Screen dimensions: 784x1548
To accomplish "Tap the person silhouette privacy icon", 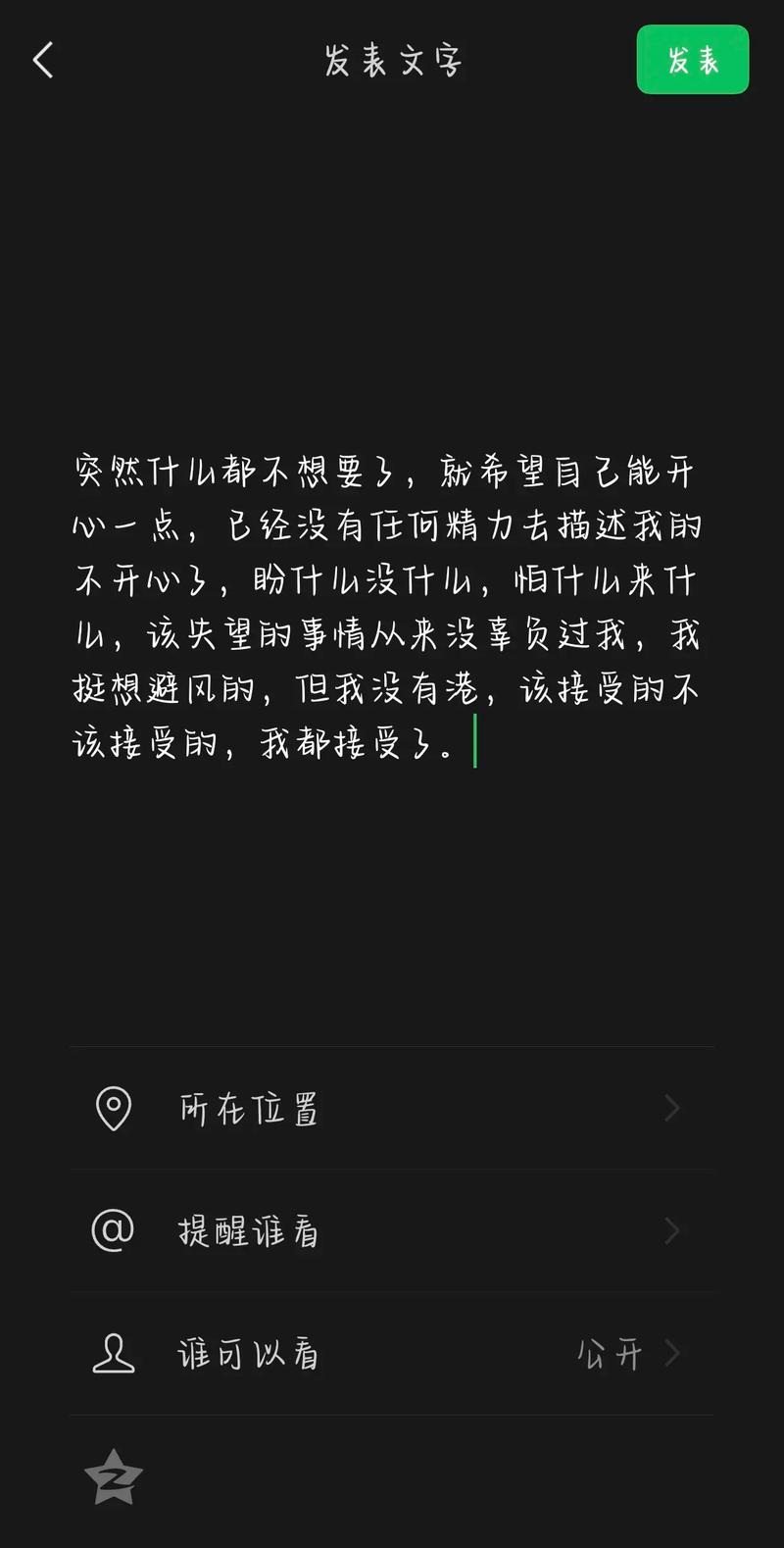I will 114,1354.
